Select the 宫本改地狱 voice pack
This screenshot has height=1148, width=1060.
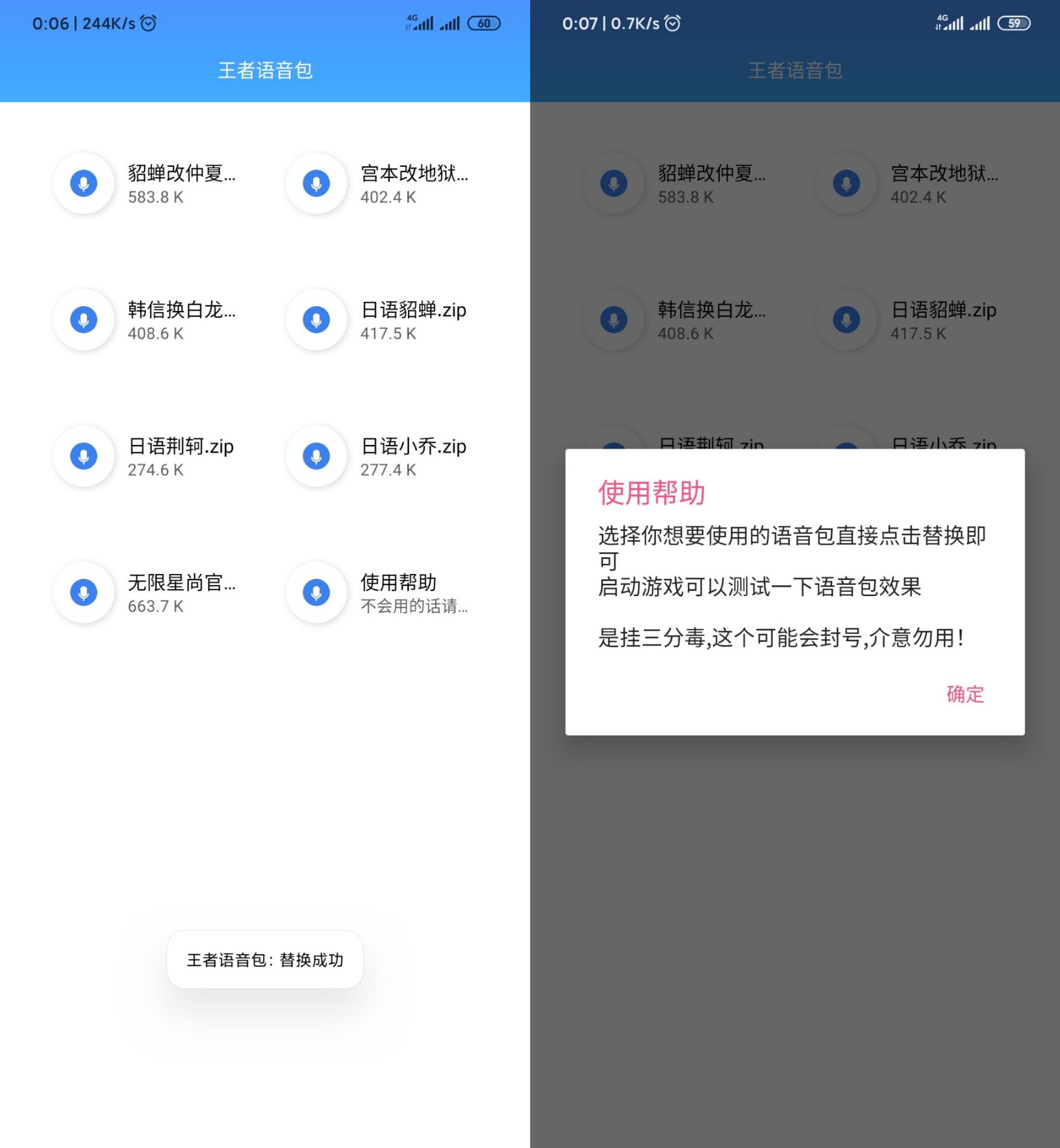[382, 184]
